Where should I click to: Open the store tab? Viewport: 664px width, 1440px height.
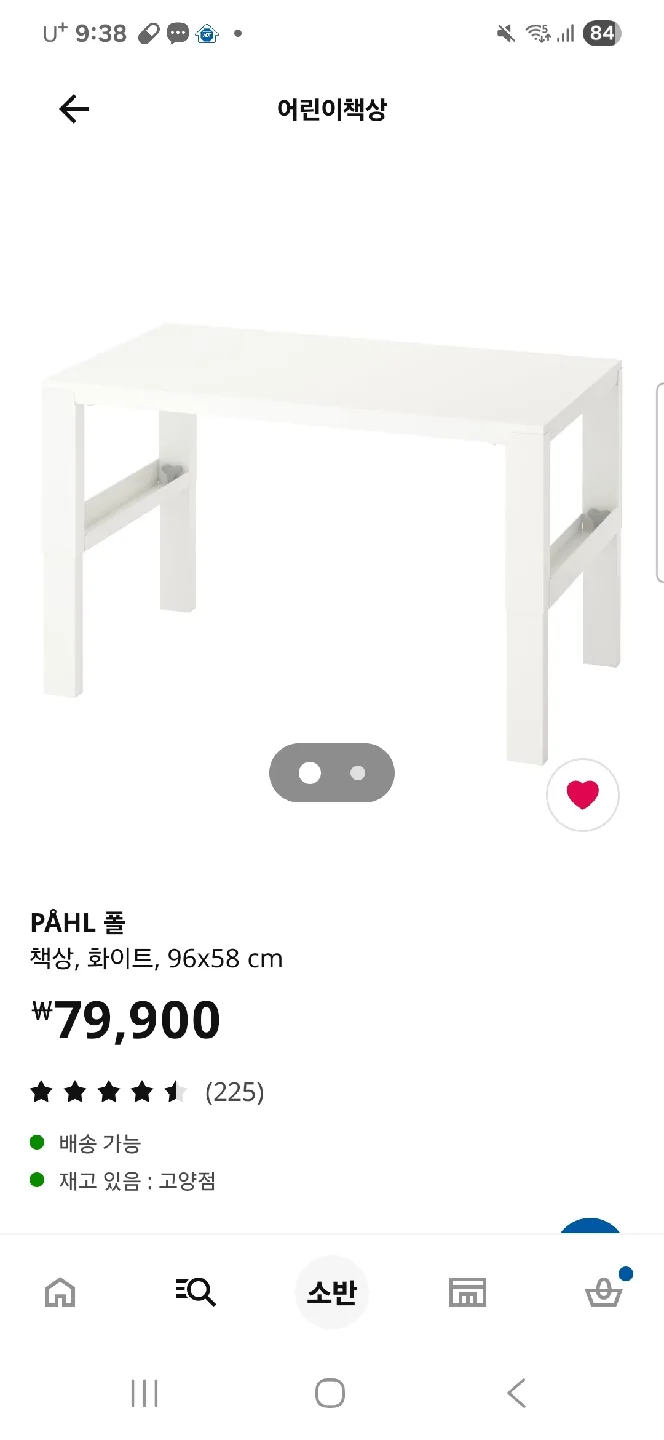(x=467, y=1292)
